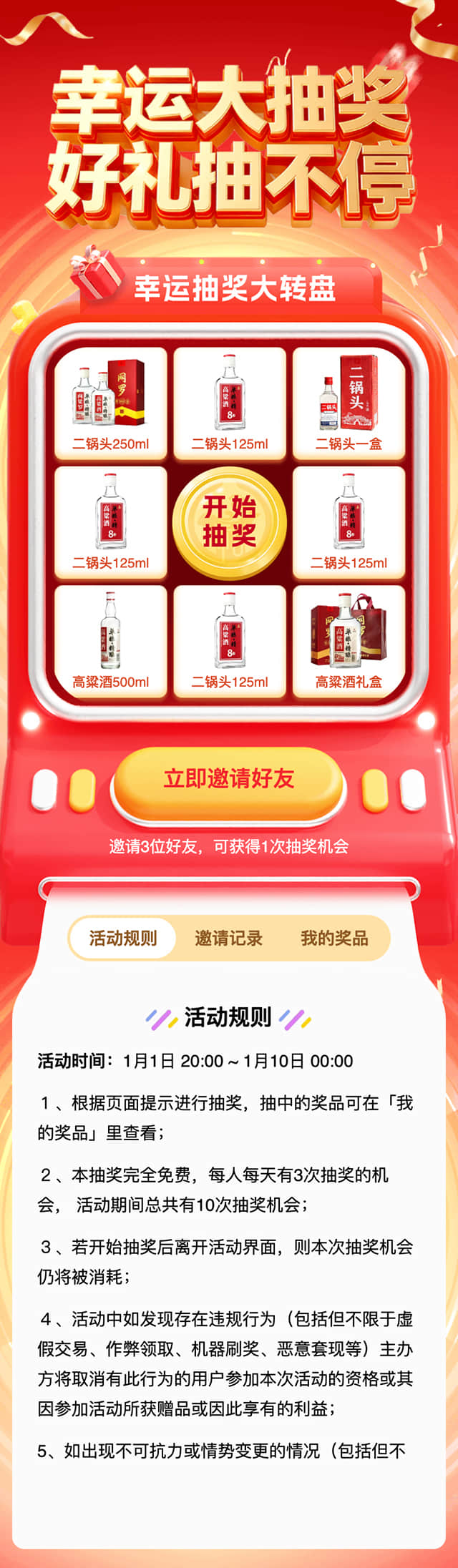Switch to the 活动规则 tab
The width and height of the screenshot is (458, 1568).
123,938
